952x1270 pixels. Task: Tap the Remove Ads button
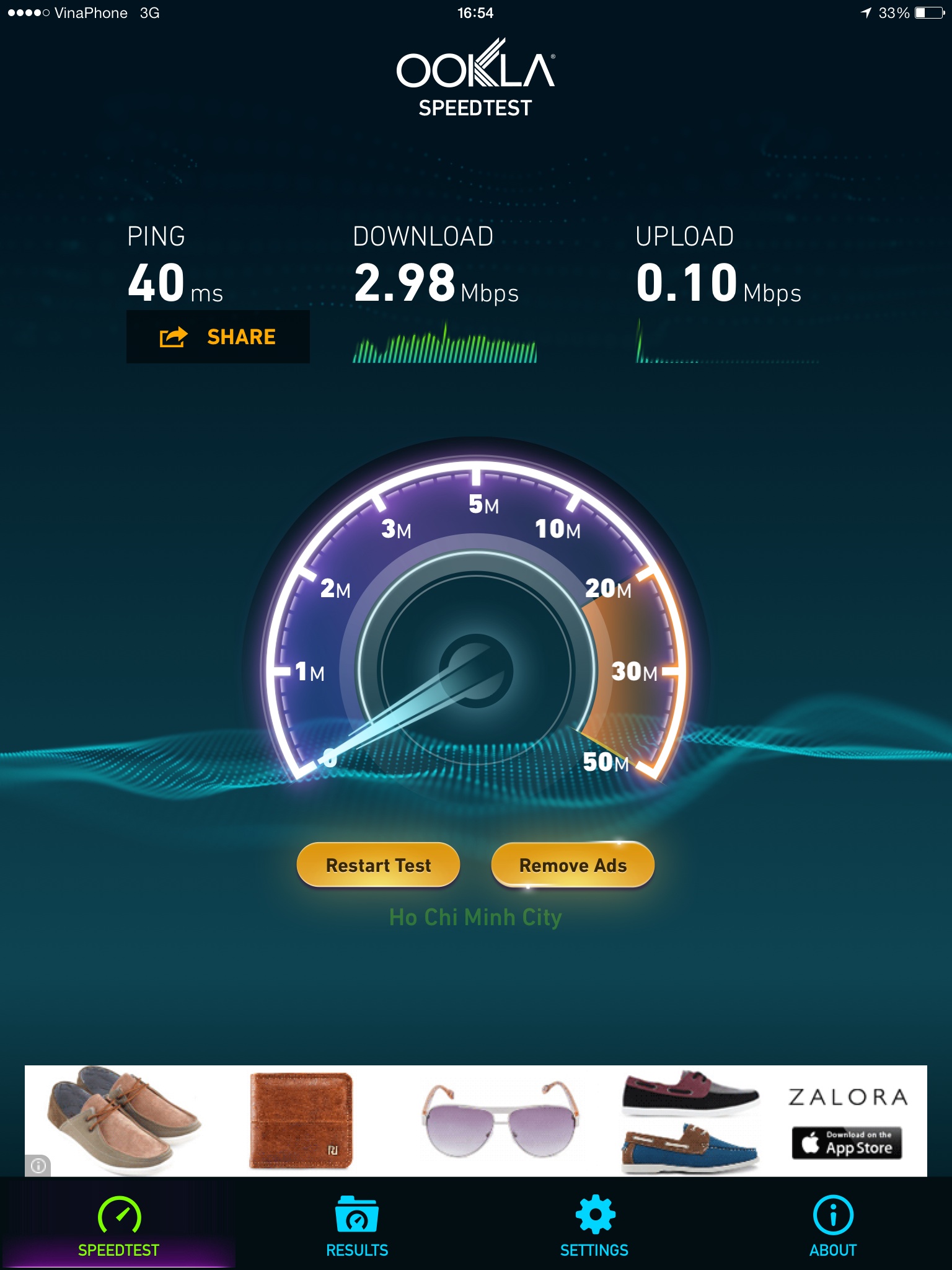pyautogui.click(x=573, y=865)
